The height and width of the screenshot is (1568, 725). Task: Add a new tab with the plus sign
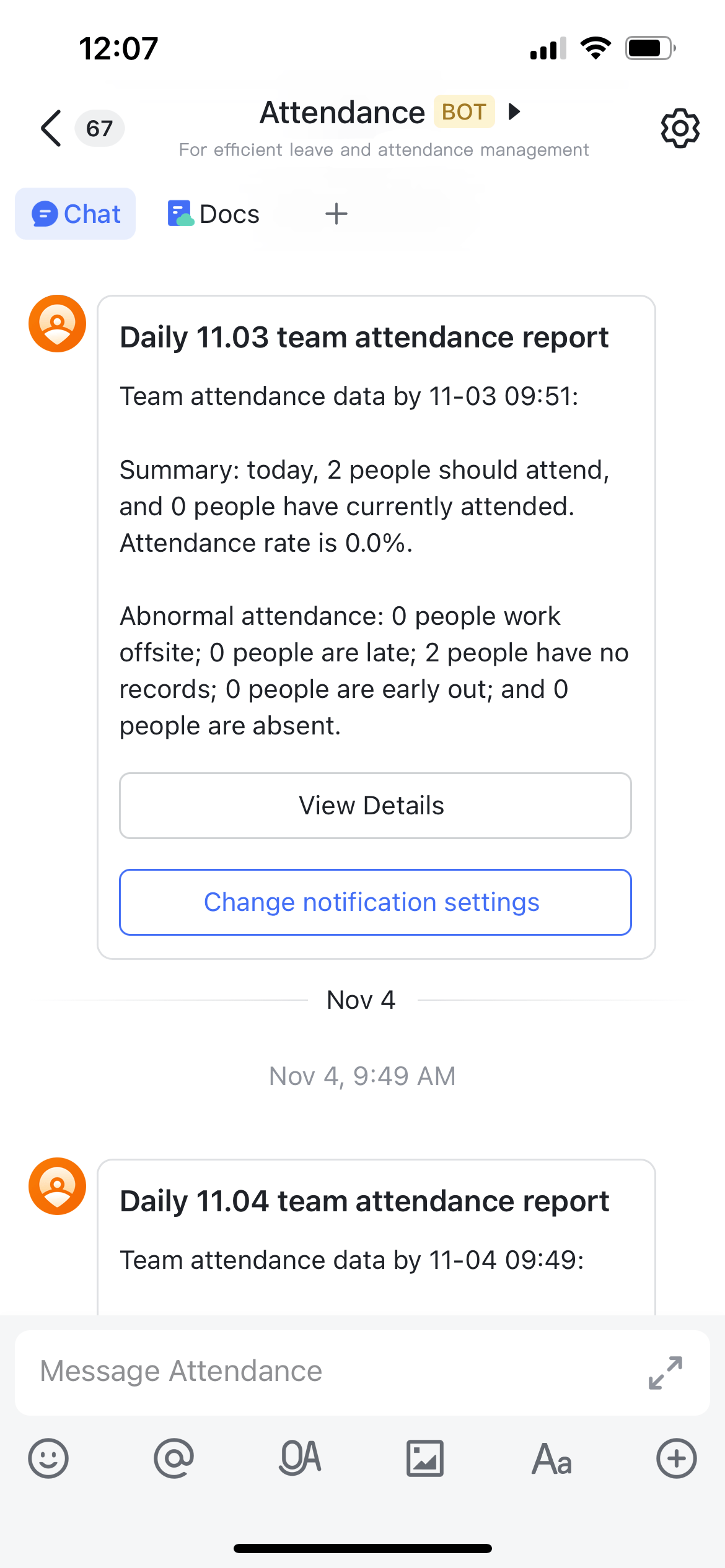tap(335, 214)
